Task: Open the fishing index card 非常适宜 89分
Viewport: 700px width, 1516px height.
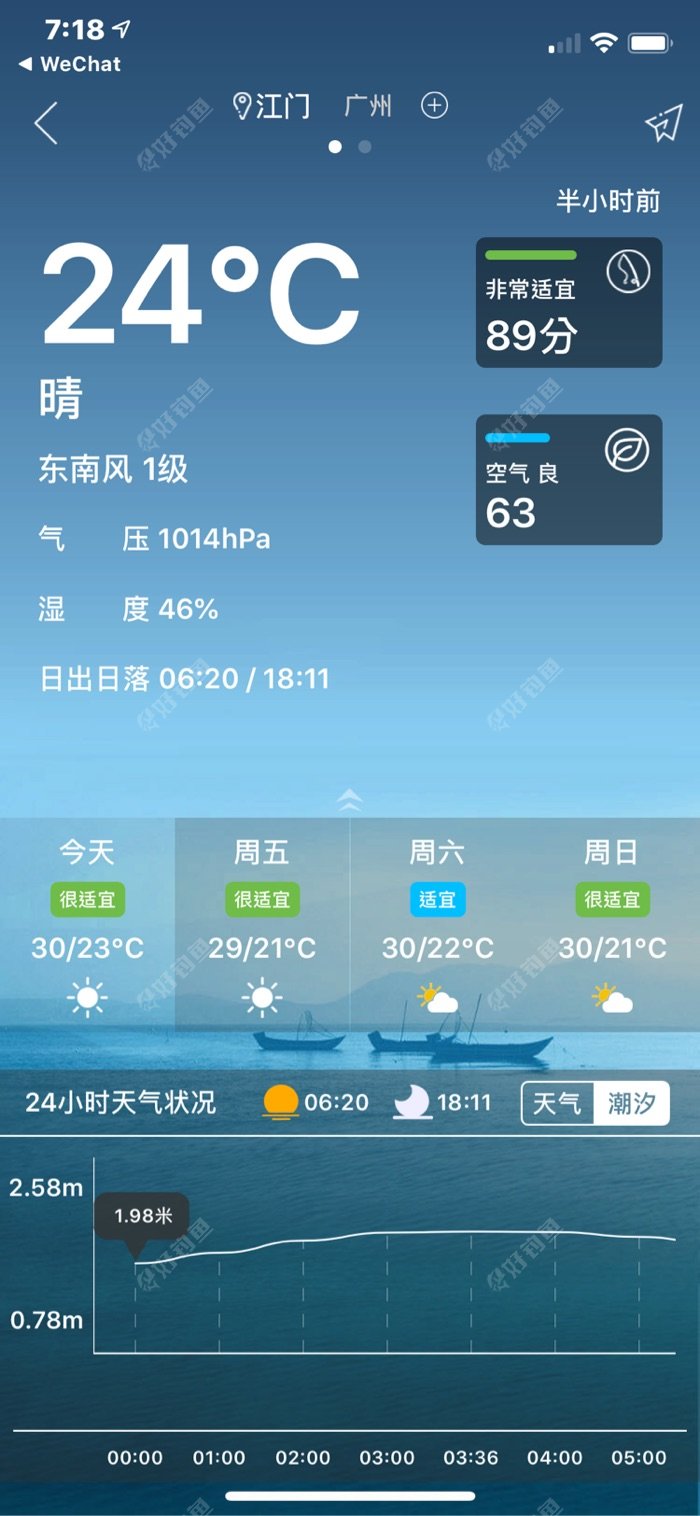Action: pos(568,302)
